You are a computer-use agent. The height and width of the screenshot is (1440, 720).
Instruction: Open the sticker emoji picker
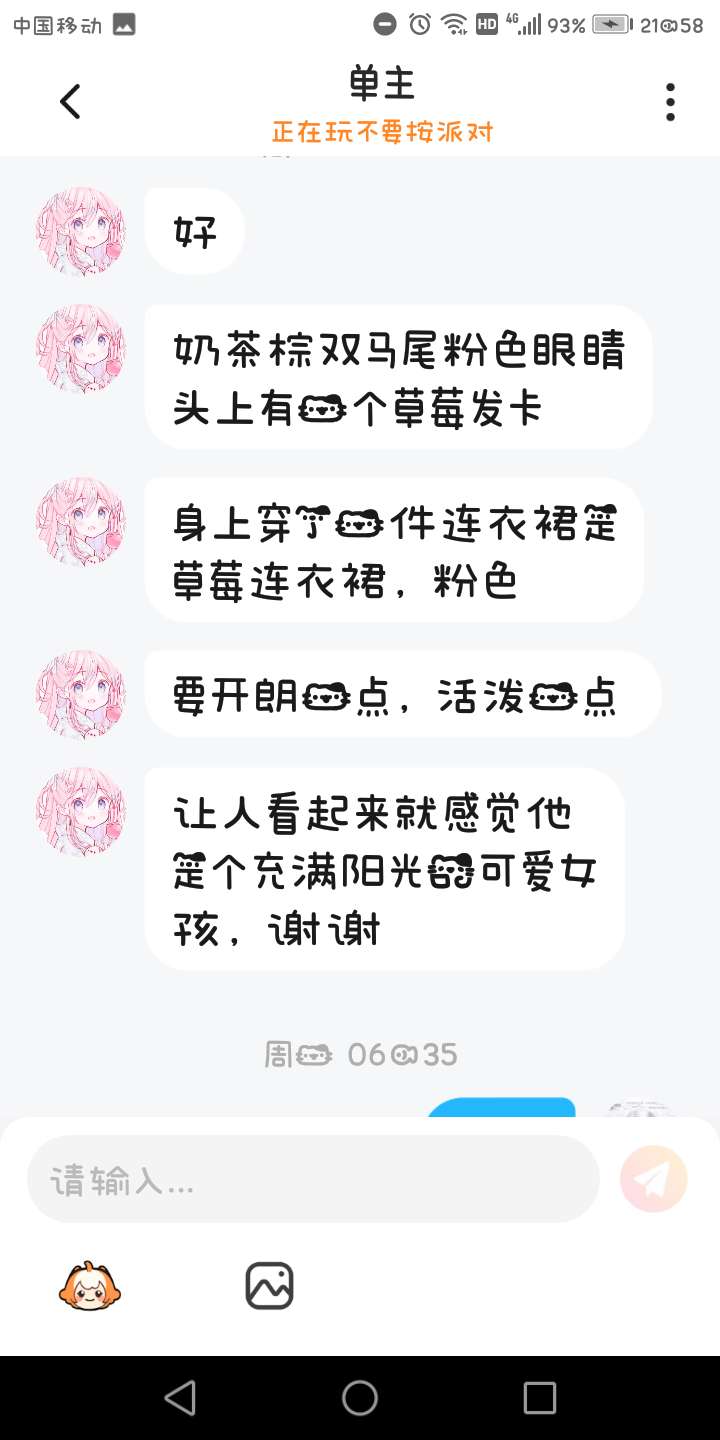click(x=90, y=1286)
